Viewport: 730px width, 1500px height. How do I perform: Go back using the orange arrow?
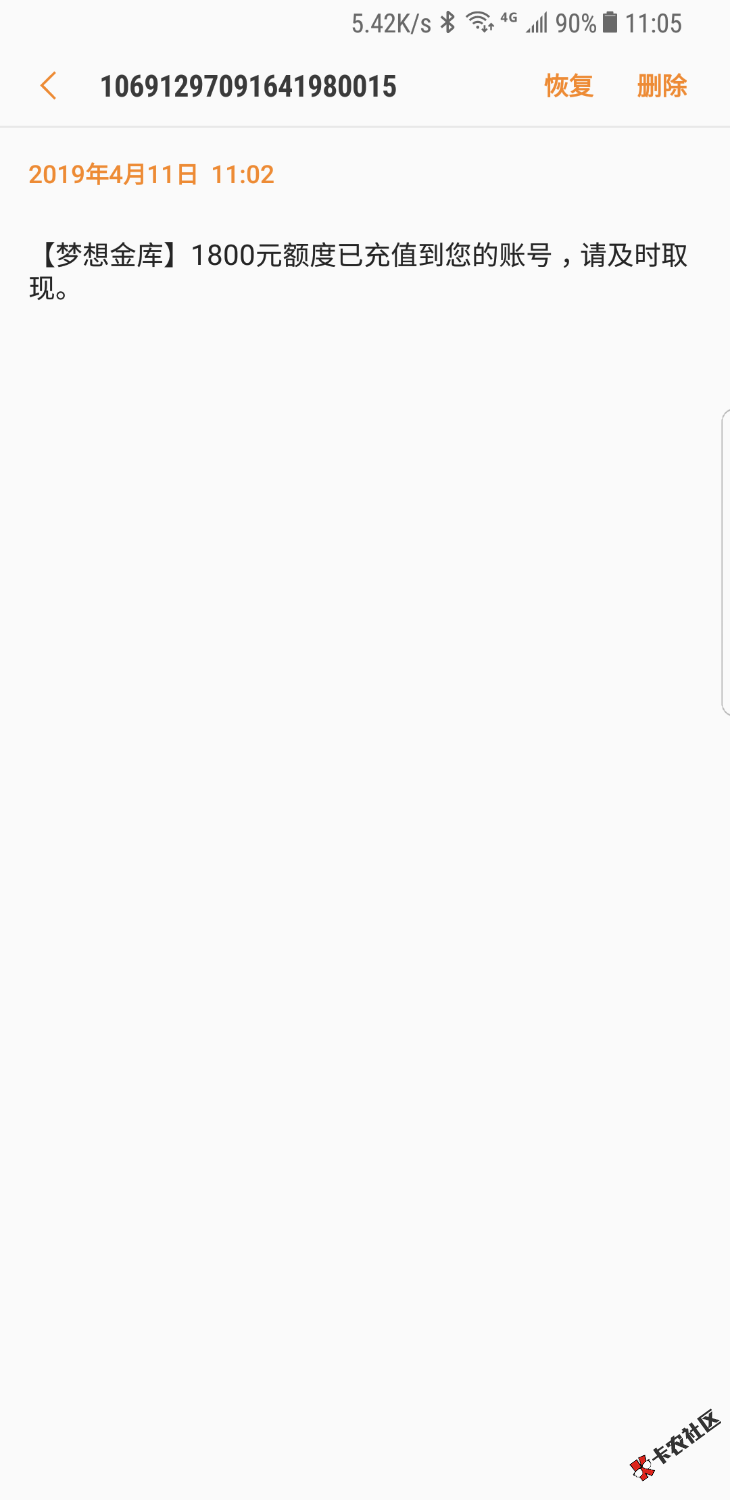[x=48, y=86]
